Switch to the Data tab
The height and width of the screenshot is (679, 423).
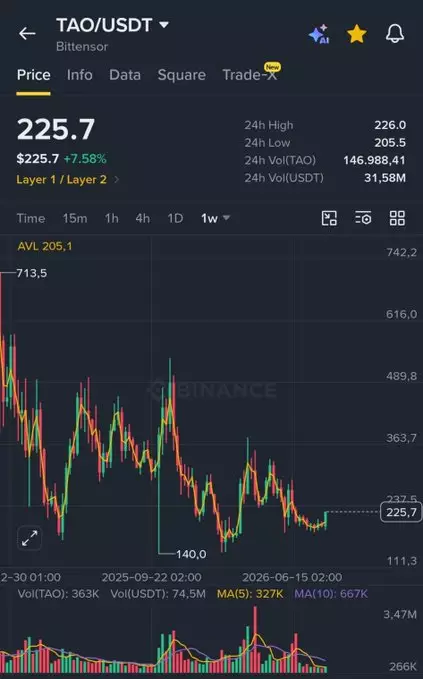(x=125, y=75)
